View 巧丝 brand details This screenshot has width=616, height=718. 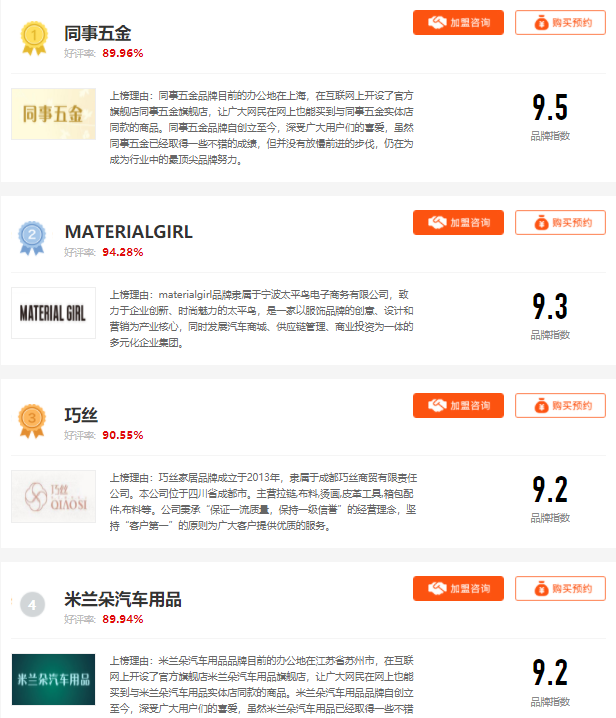pyautogui.click(x=81, y=415)
